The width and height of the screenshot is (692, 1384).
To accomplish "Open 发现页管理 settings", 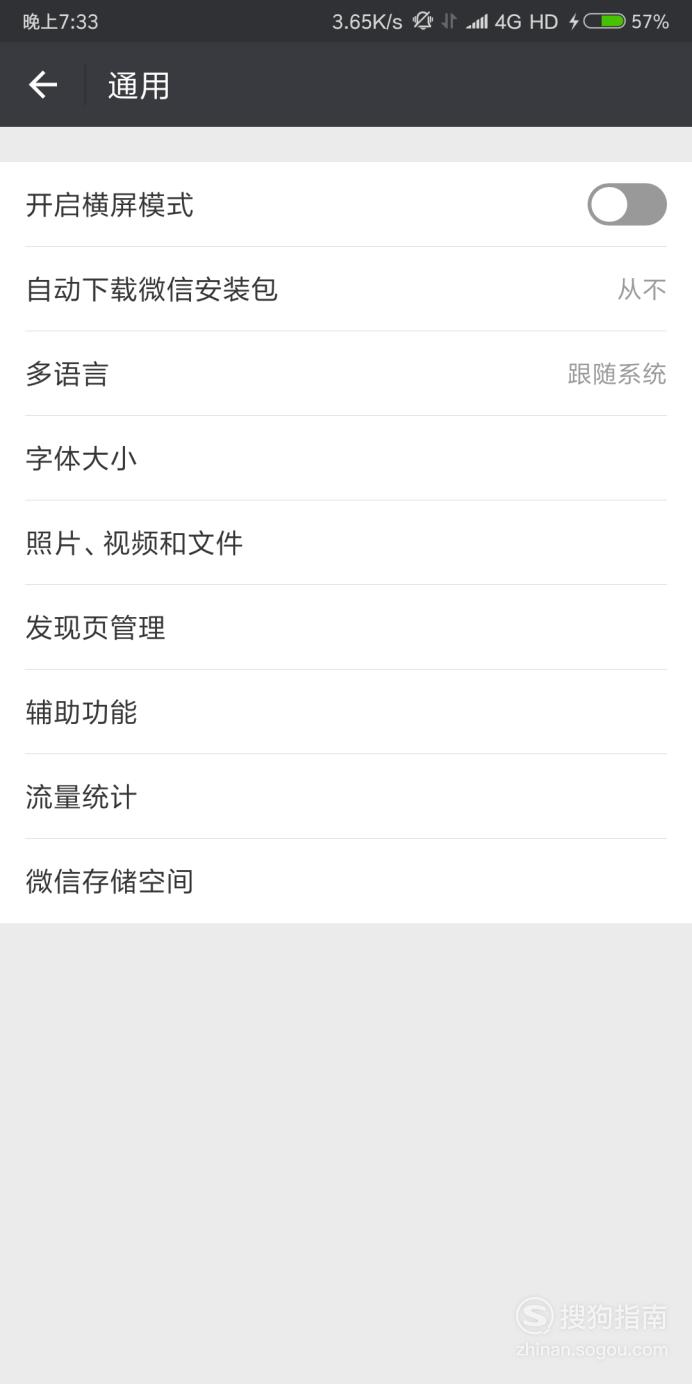I will point(346,627).
